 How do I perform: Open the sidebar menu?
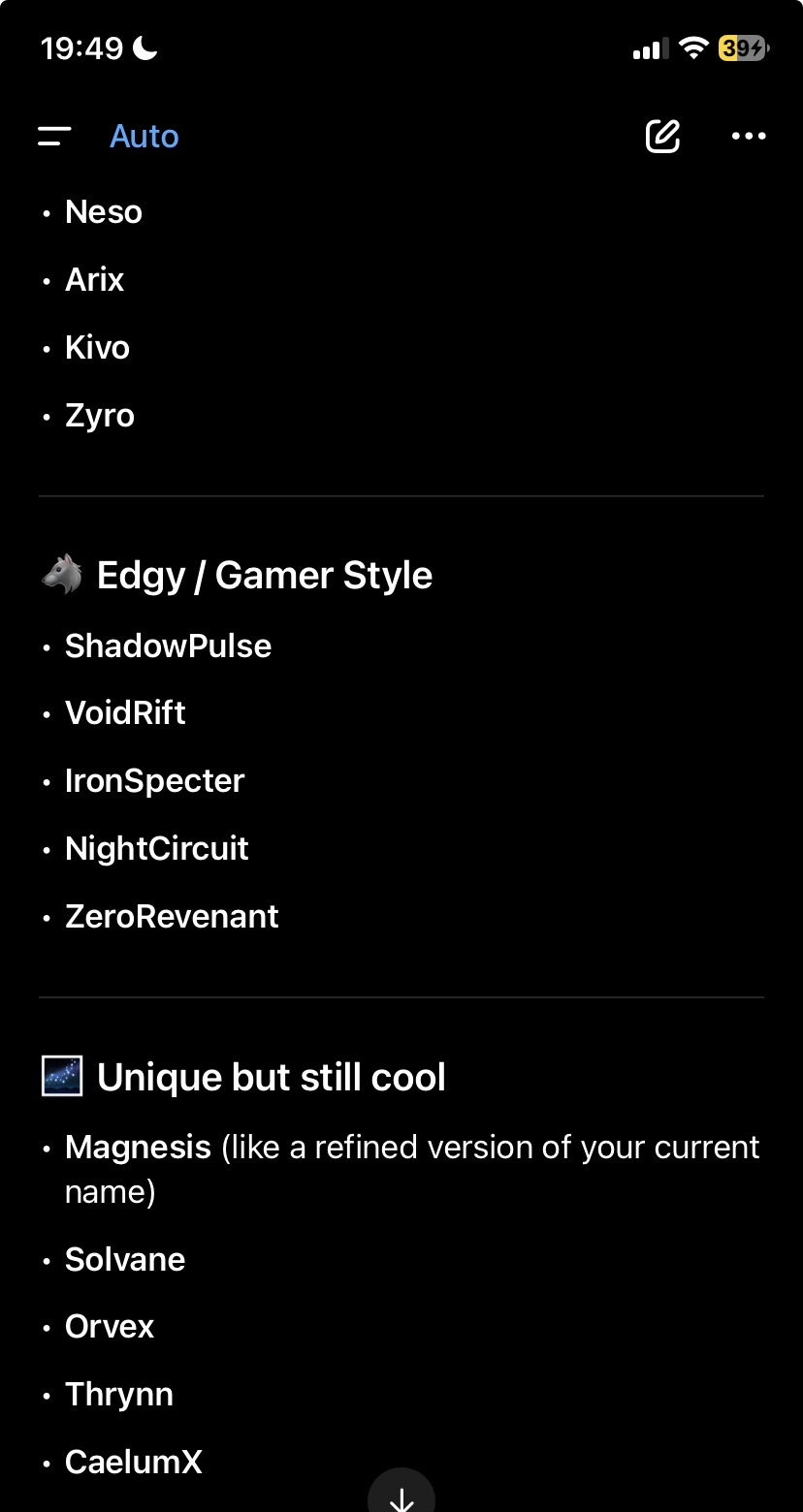click(x=54, y=137)
